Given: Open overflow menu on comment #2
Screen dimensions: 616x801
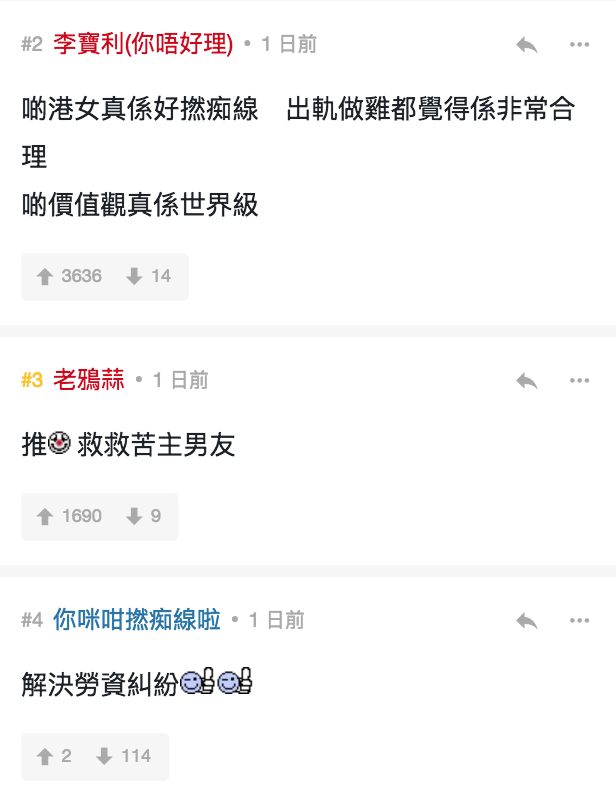Looking at the screenshot, I should [x=579, y=45].
